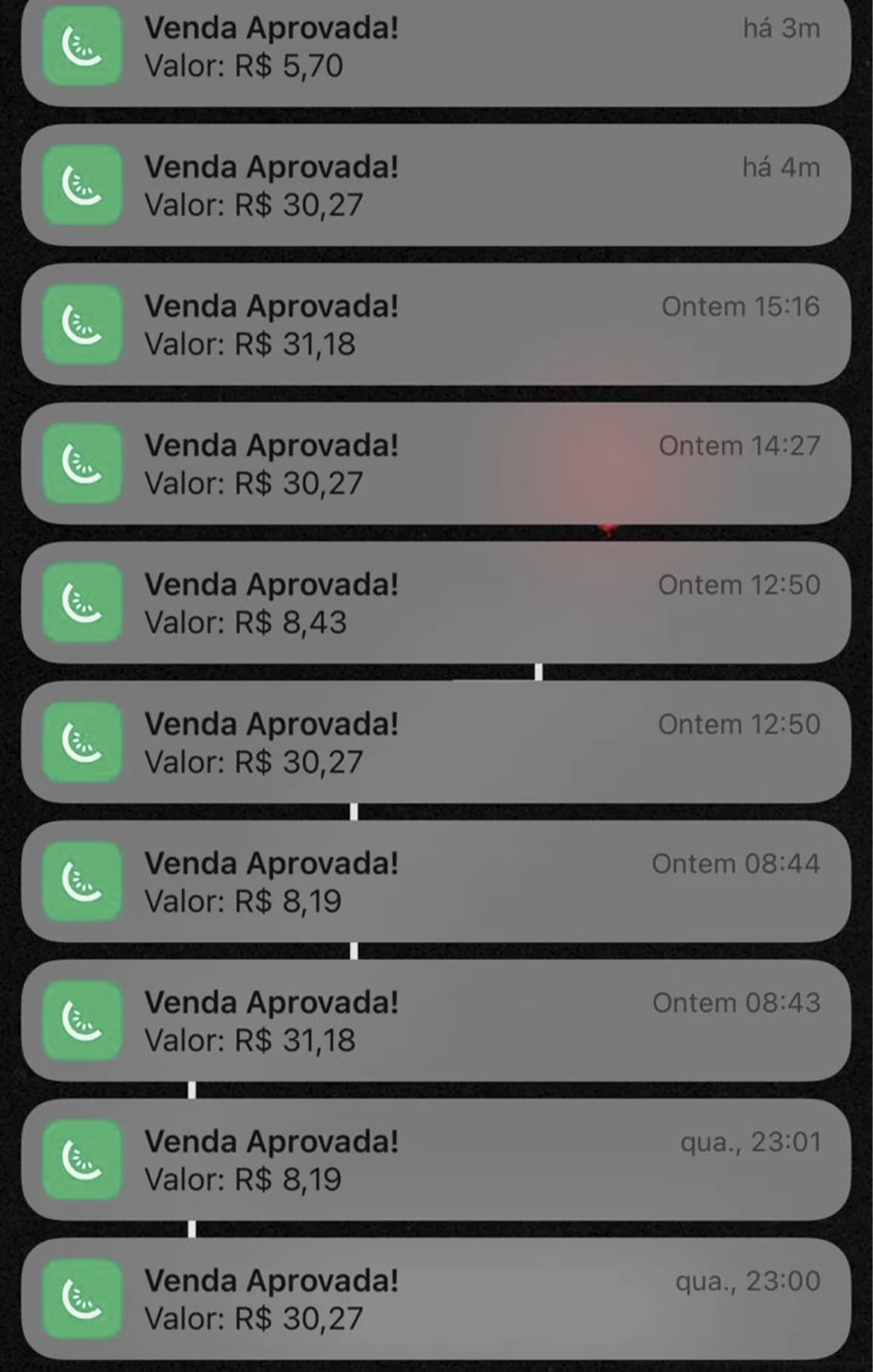The width and height of the screenshot is (873, 1372).
Task: Tap the Kiwify icon on the Ontem 15:16 notification
Action: point(84,324)
